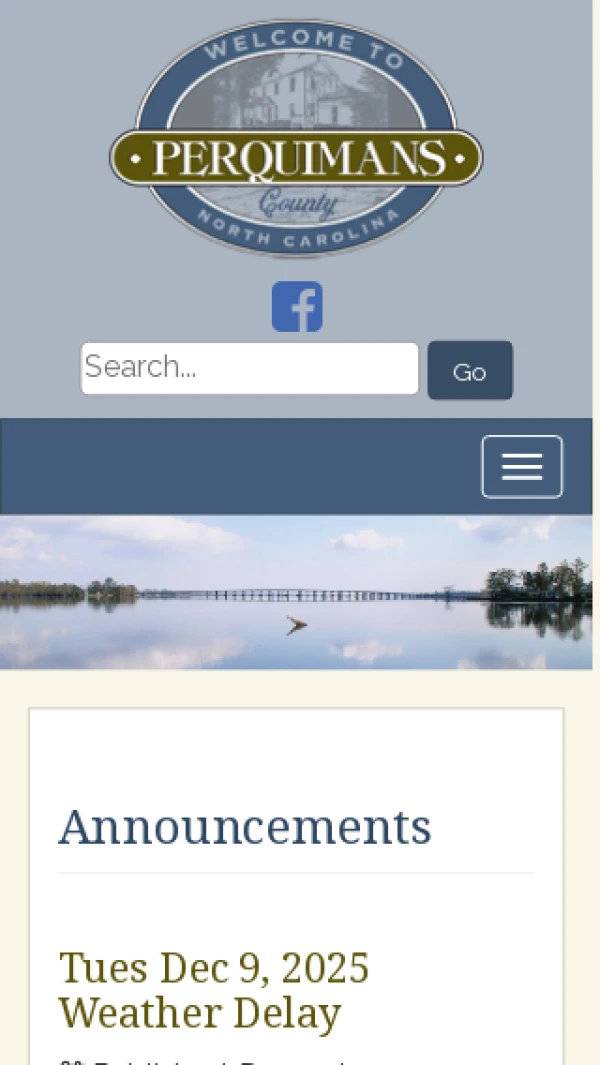Open the county Facebook page
This screenshot has height=1065, width=600.
click(297, 307)
